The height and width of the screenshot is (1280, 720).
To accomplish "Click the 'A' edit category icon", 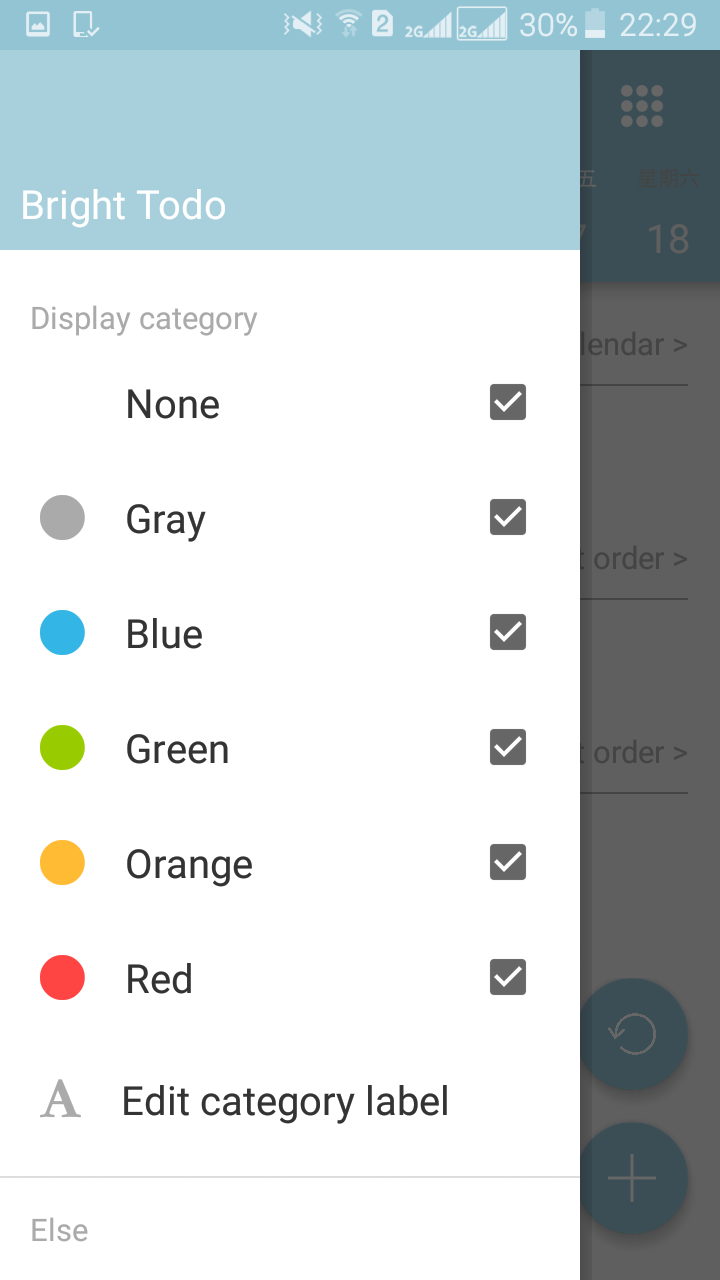I will click(62, 1100).
